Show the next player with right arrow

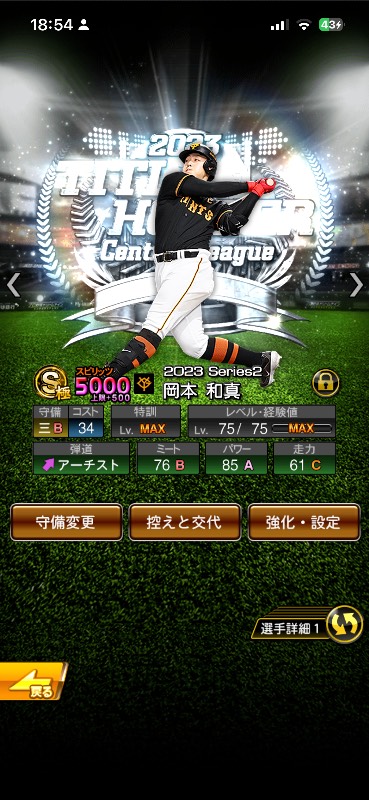point(356,284)
